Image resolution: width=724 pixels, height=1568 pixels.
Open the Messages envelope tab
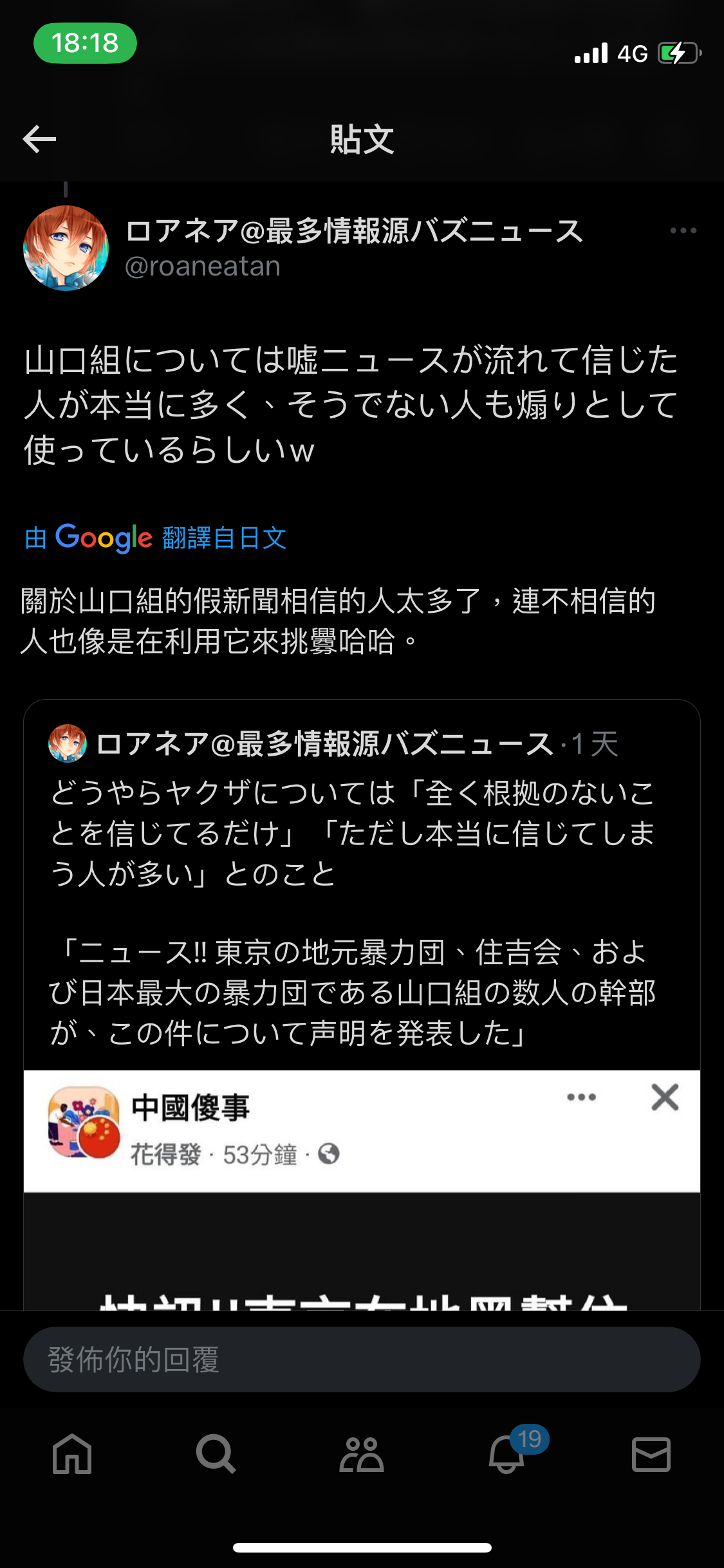(x=651, y=1454)
